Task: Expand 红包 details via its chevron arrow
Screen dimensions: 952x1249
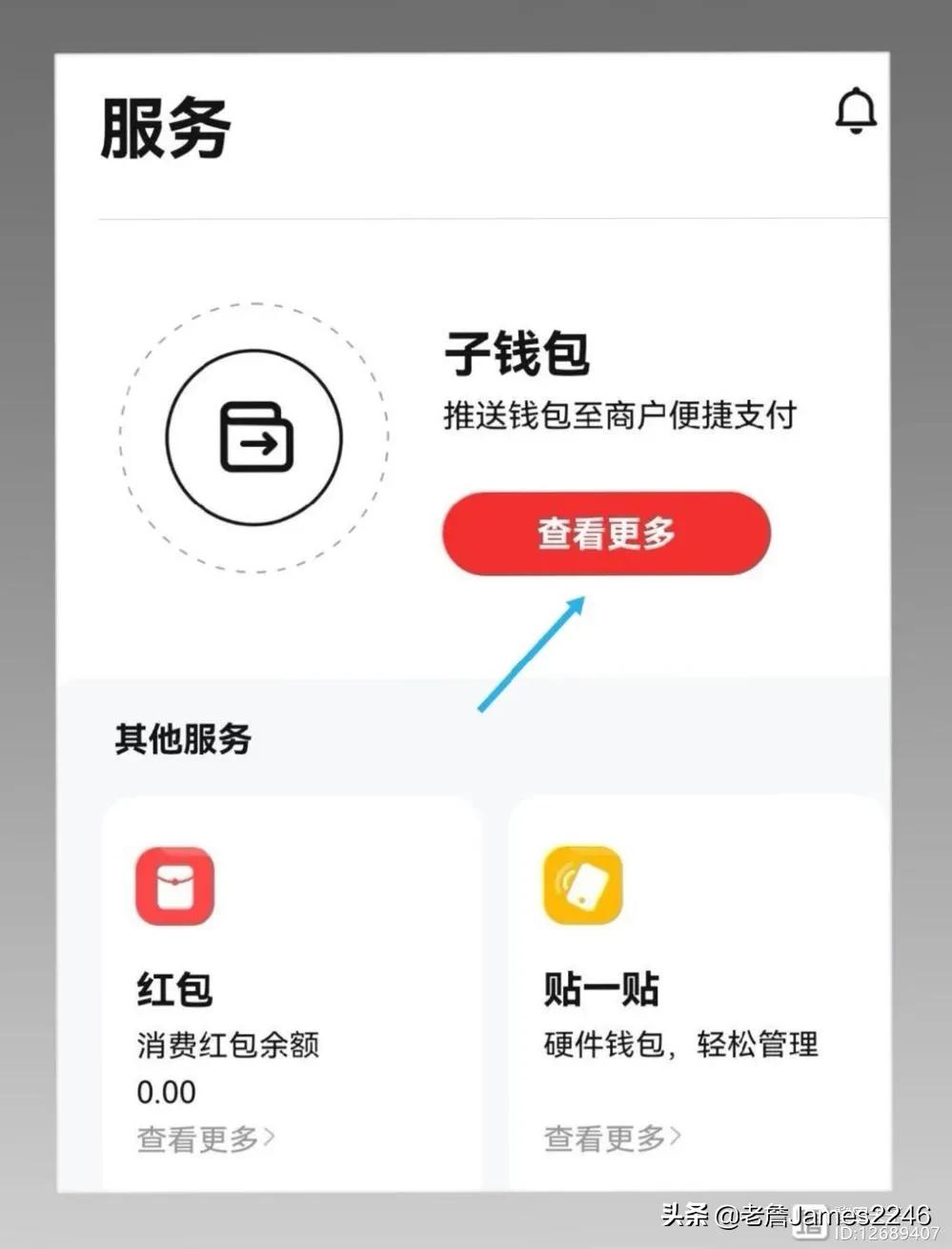Action: pyautogui.click(x=270, y=1134)
